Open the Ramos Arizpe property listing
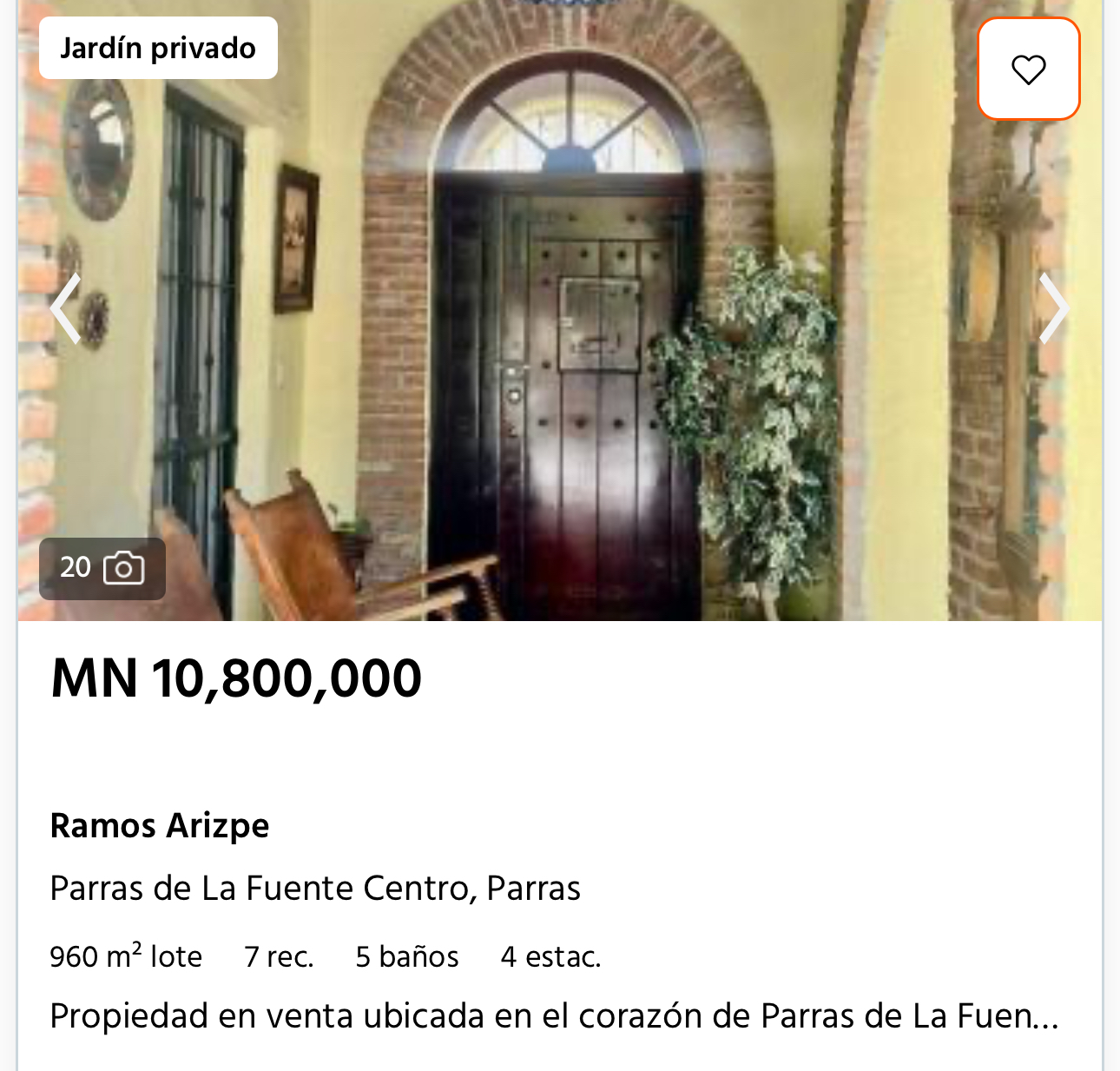The width and height of the screenshot is (1120, 1071). click(160, 825)
